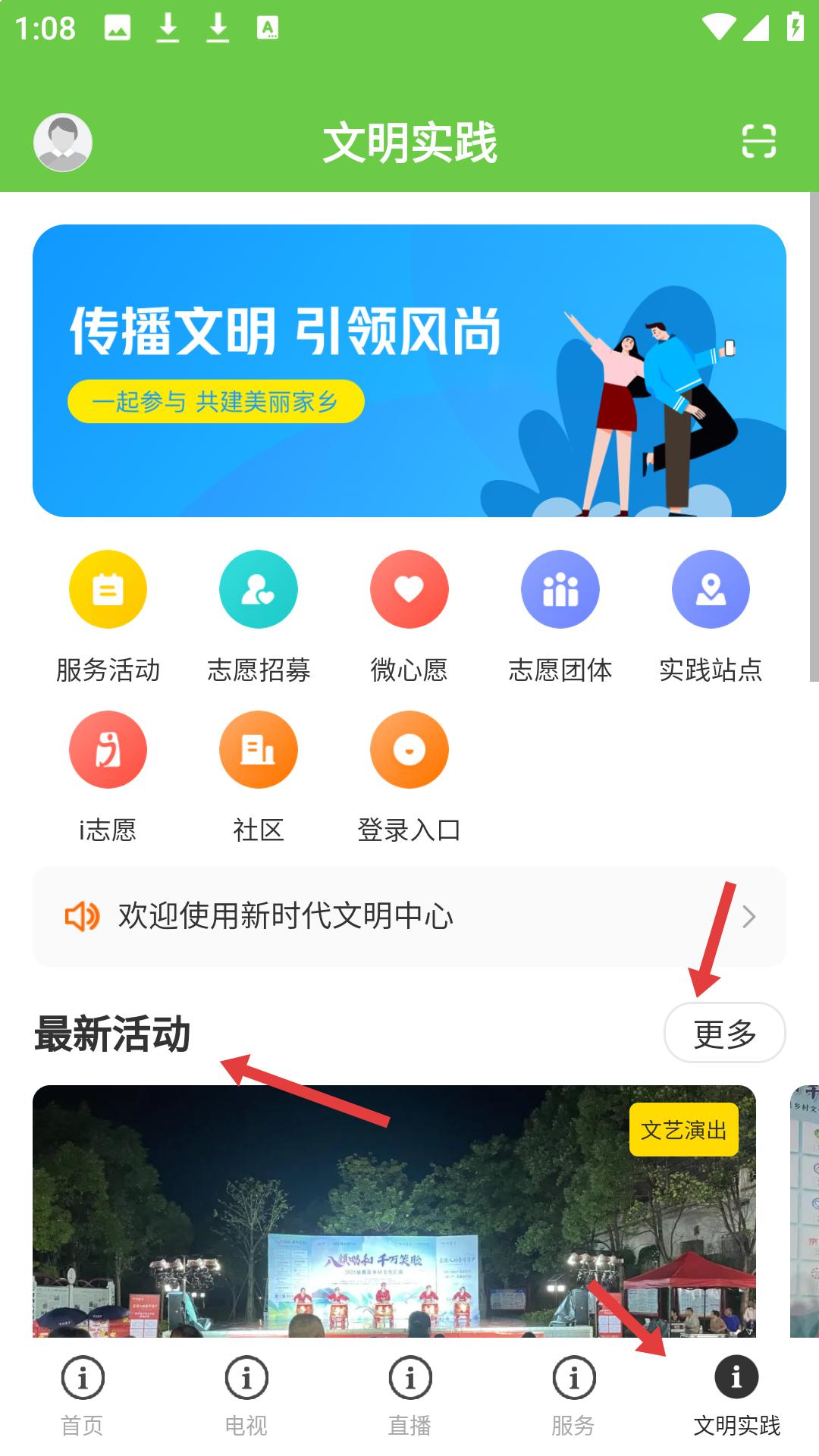
Task: Open the scan code icon
Action: point(758,142)
